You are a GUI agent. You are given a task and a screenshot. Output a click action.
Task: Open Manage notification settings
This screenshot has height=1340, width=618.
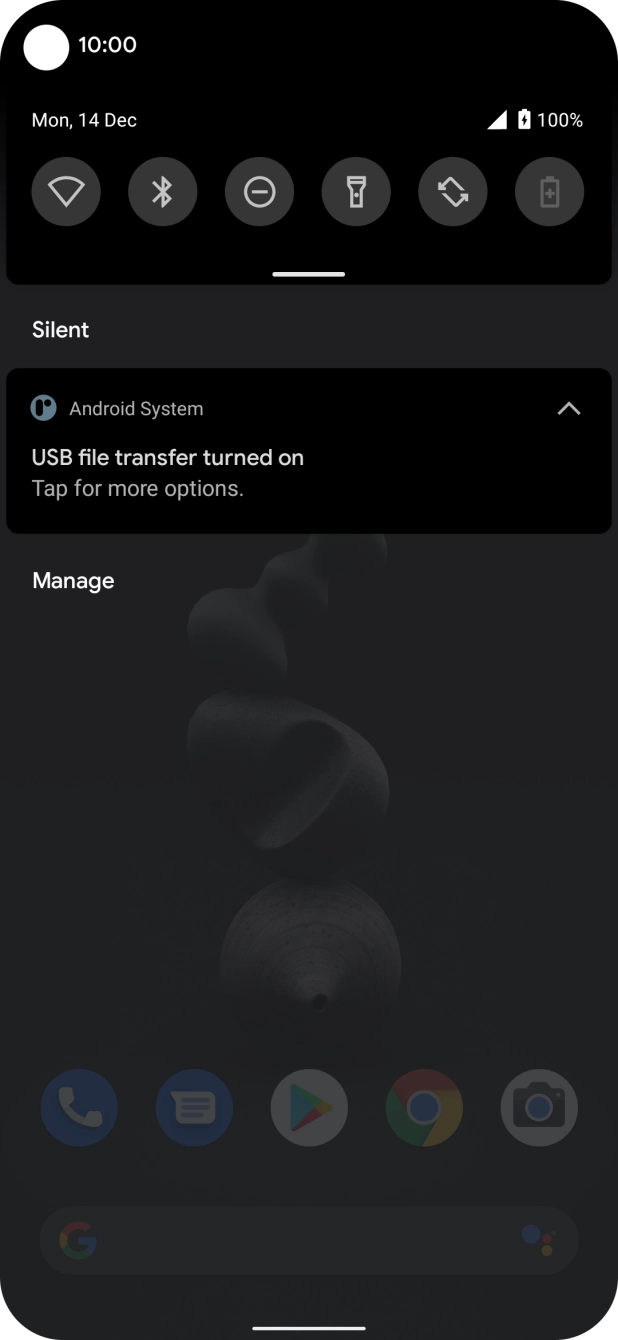click(x=73, y=581)
